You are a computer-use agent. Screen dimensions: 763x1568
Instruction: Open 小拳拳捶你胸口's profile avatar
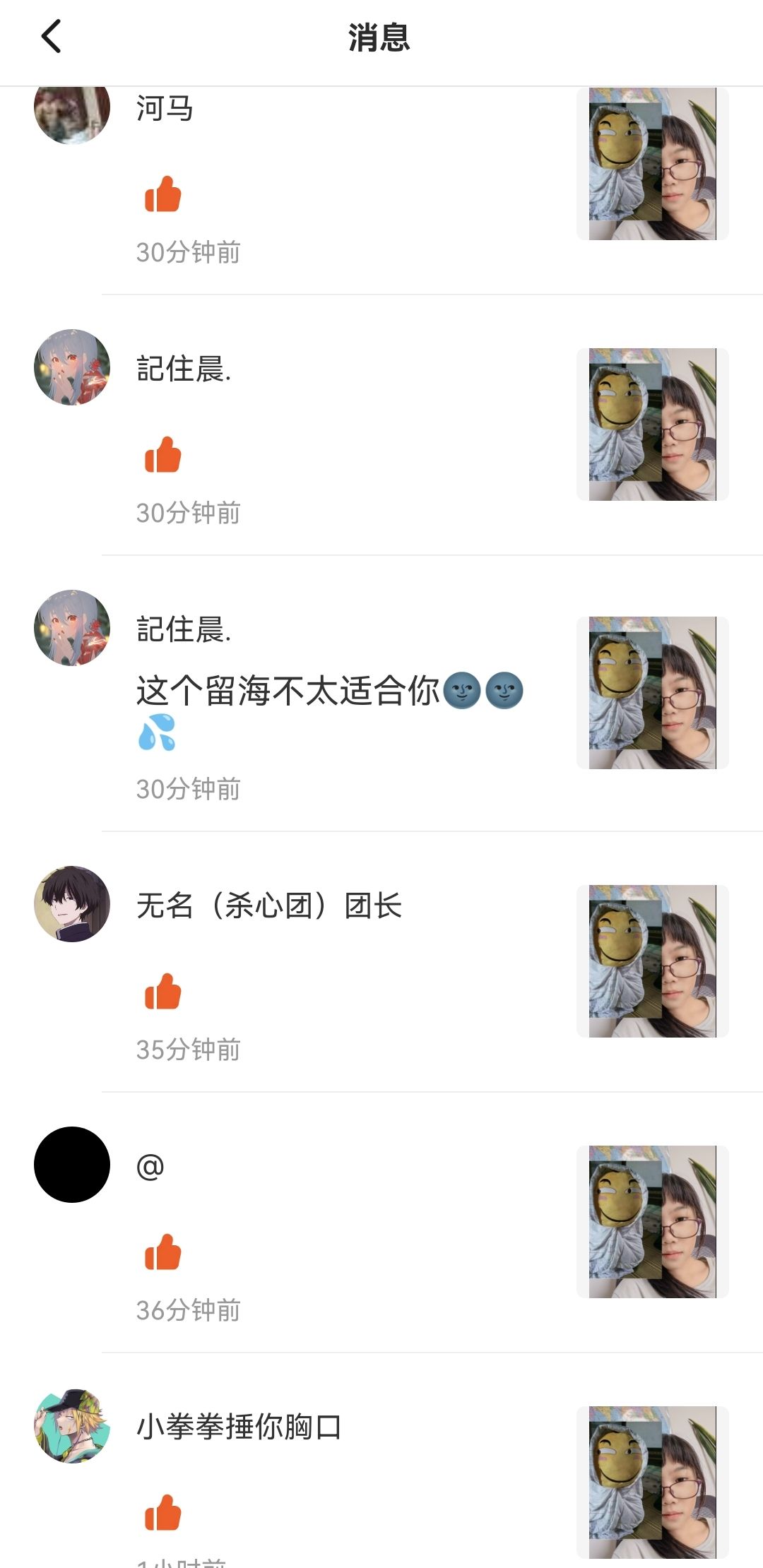72,1426
